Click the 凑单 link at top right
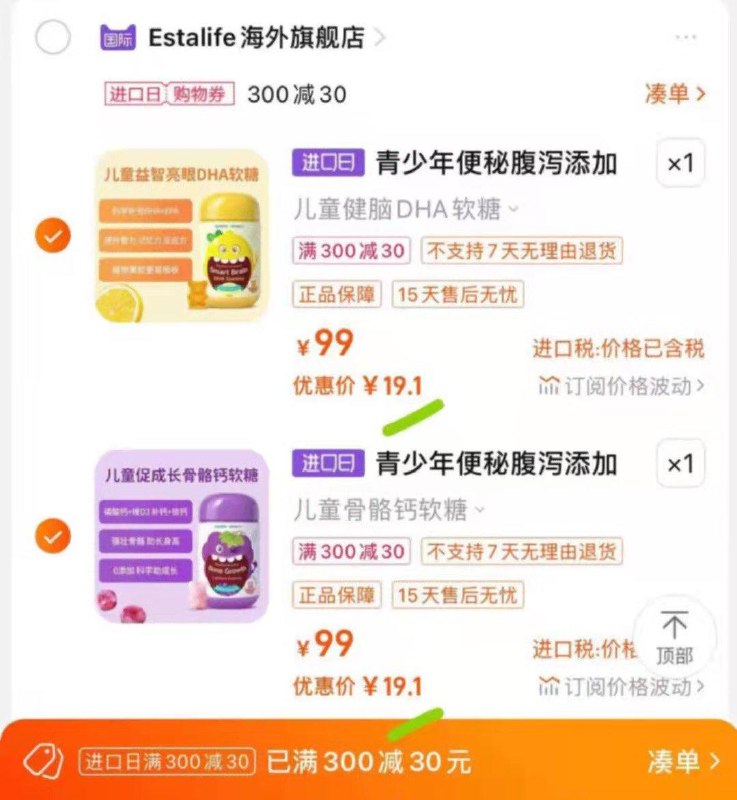The width and height of the screenshot is (737, 800). [x=674, y=94]
